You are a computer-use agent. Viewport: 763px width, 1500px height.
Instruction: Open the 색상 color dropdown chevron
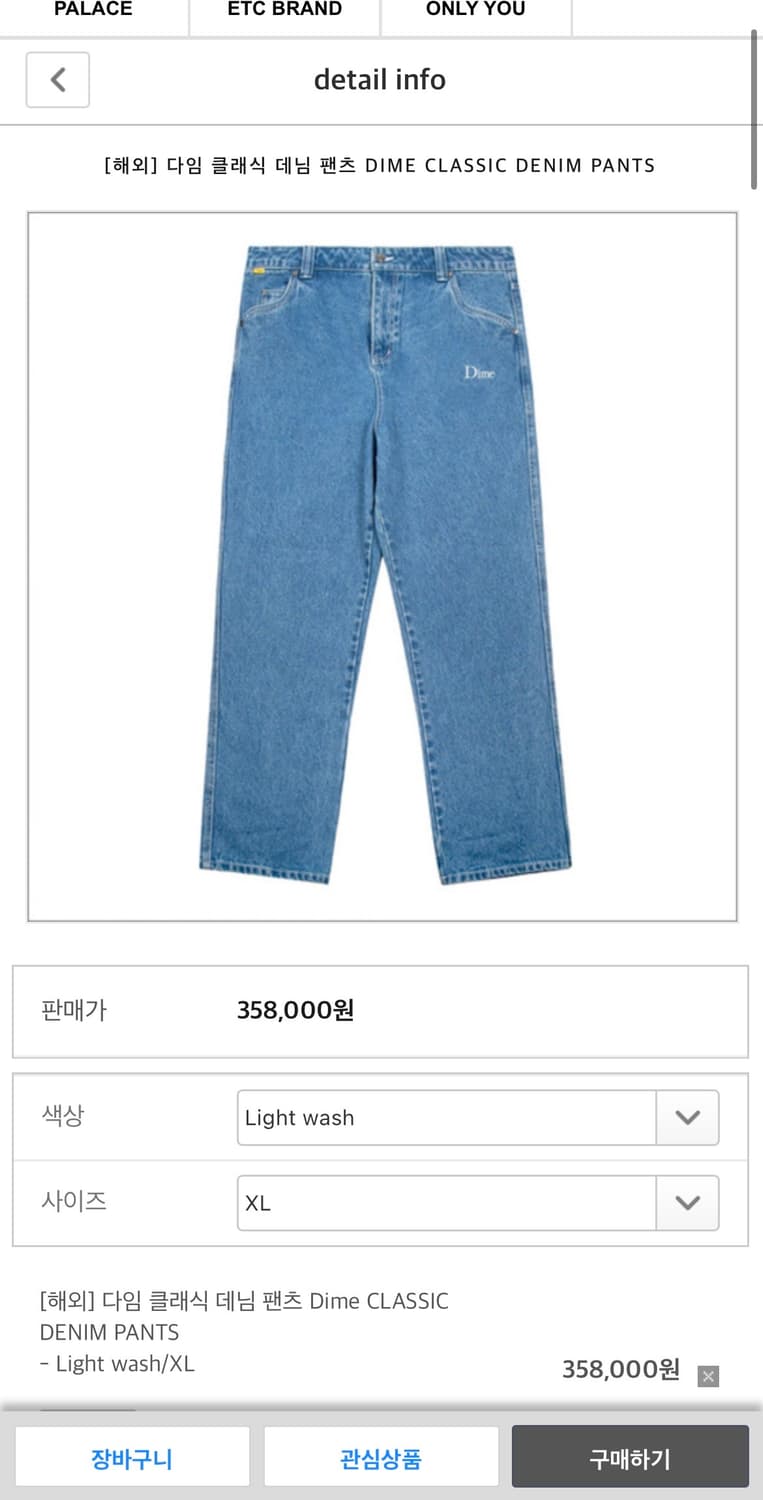[x=687, y=1117]
